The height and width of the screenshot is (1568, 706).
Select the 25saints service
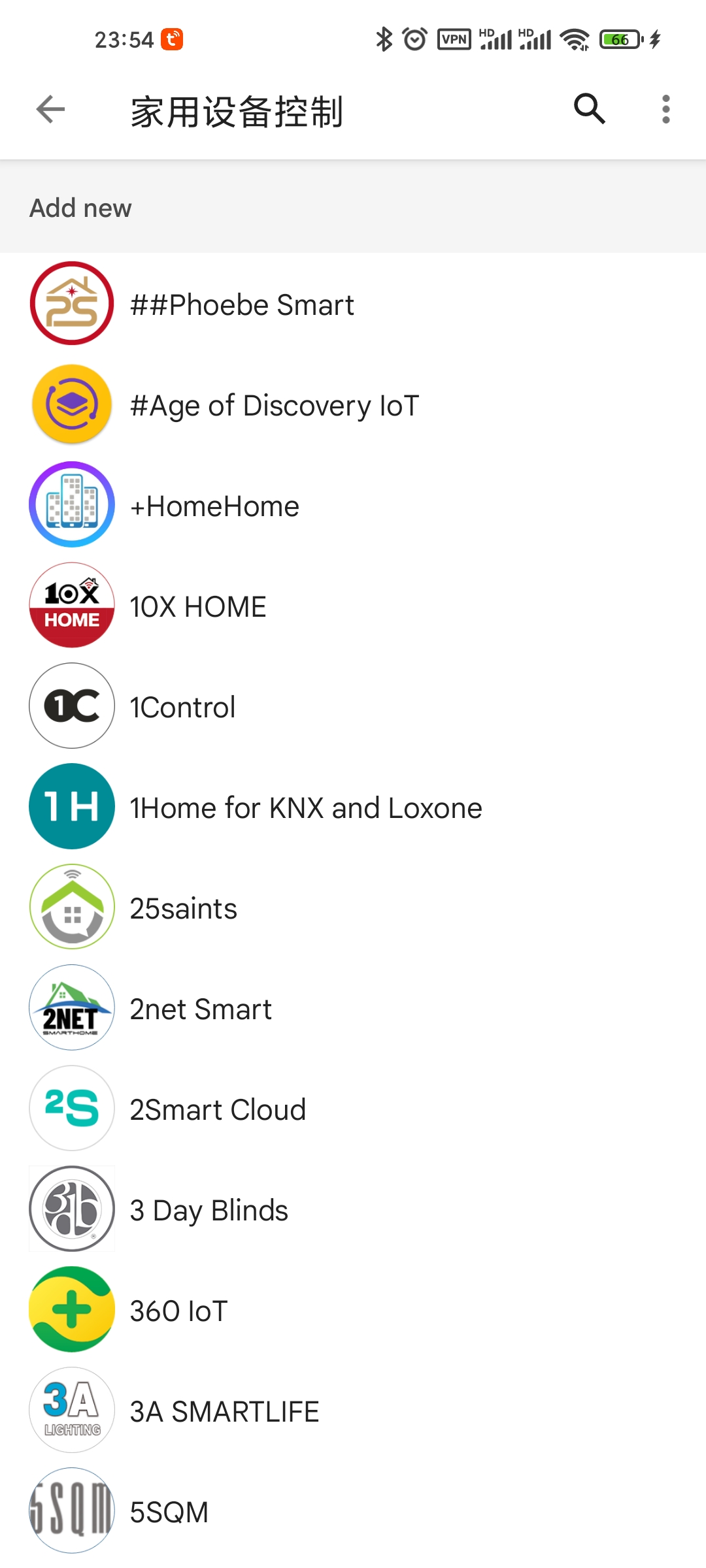pos(184,908)
